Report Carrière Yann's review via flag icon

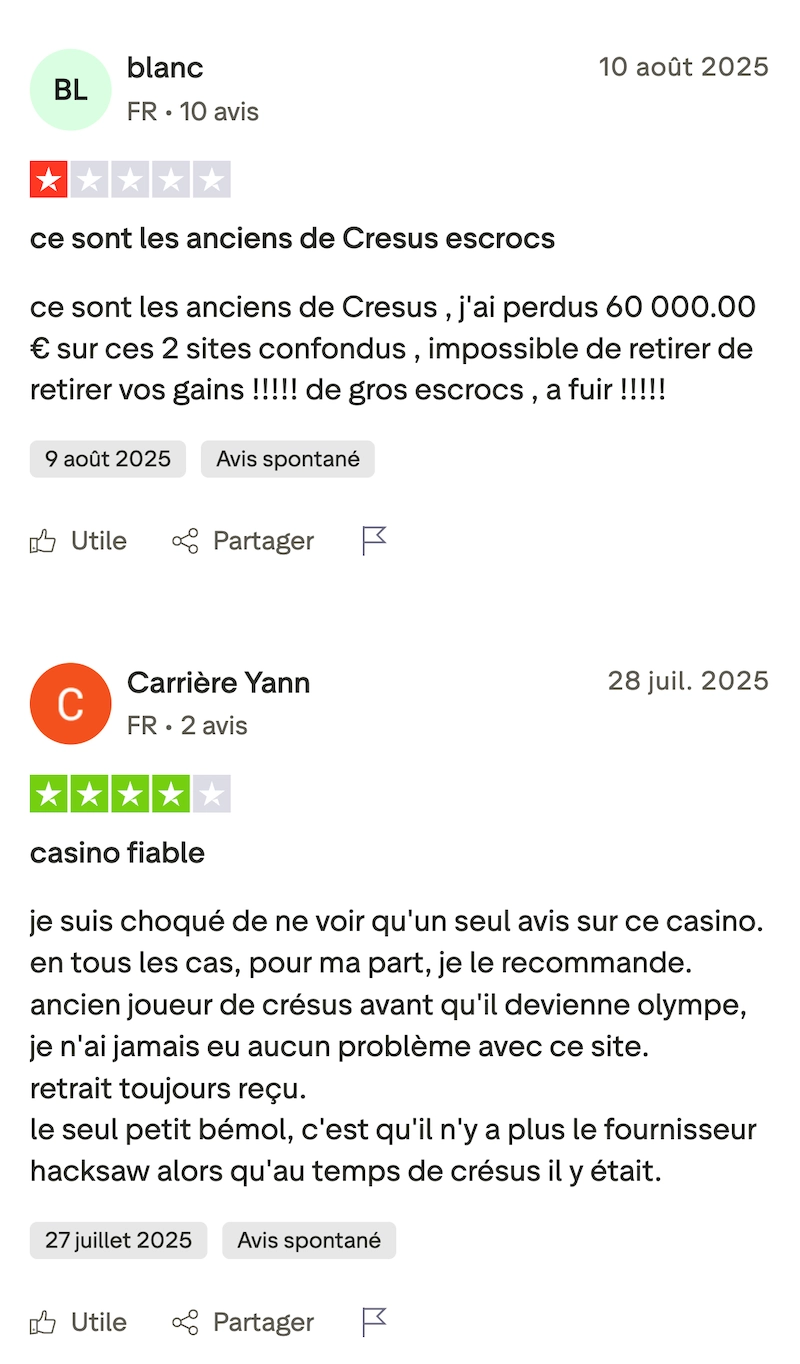point(372,1322)
